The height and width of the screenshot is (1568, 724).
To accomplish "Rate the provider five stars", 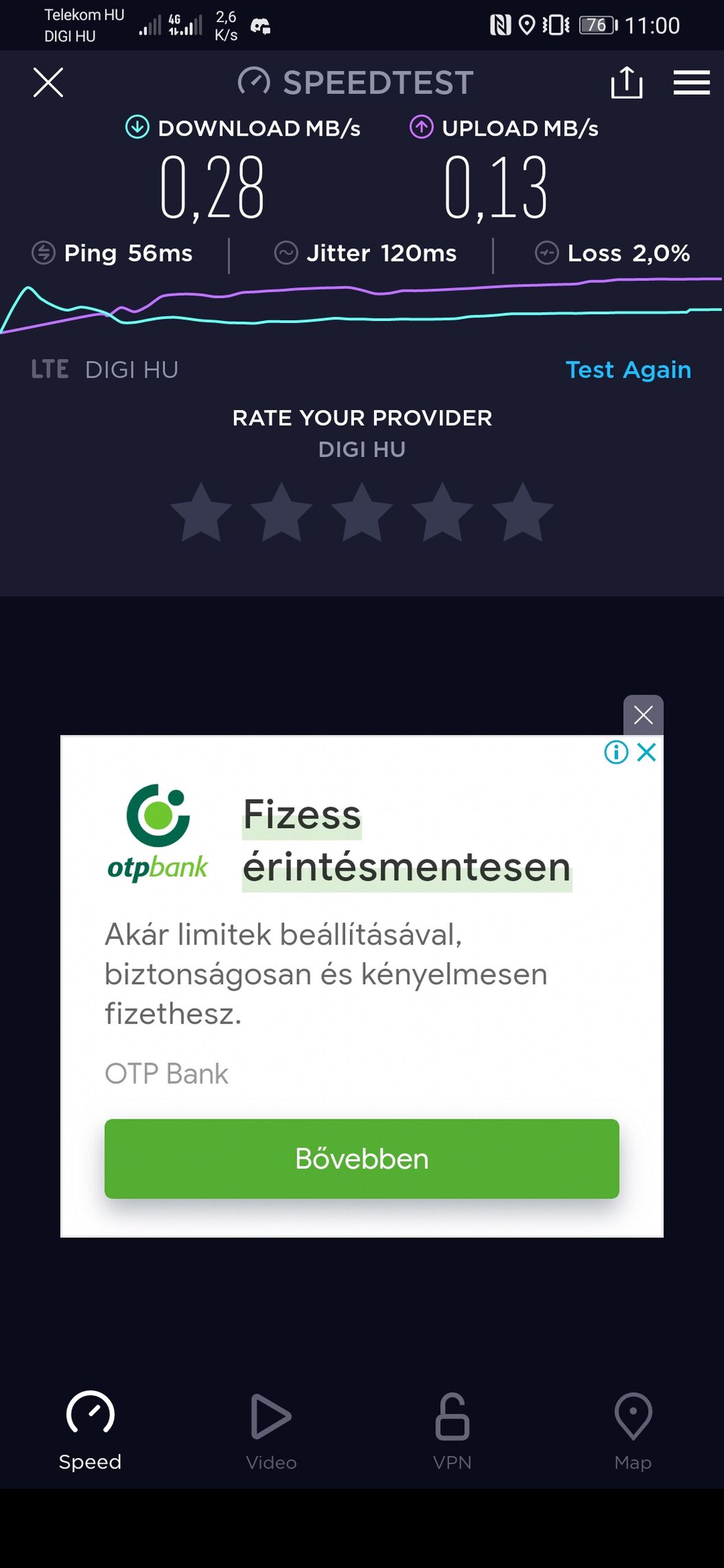I will pyautogui.click(x=522, y=512).
